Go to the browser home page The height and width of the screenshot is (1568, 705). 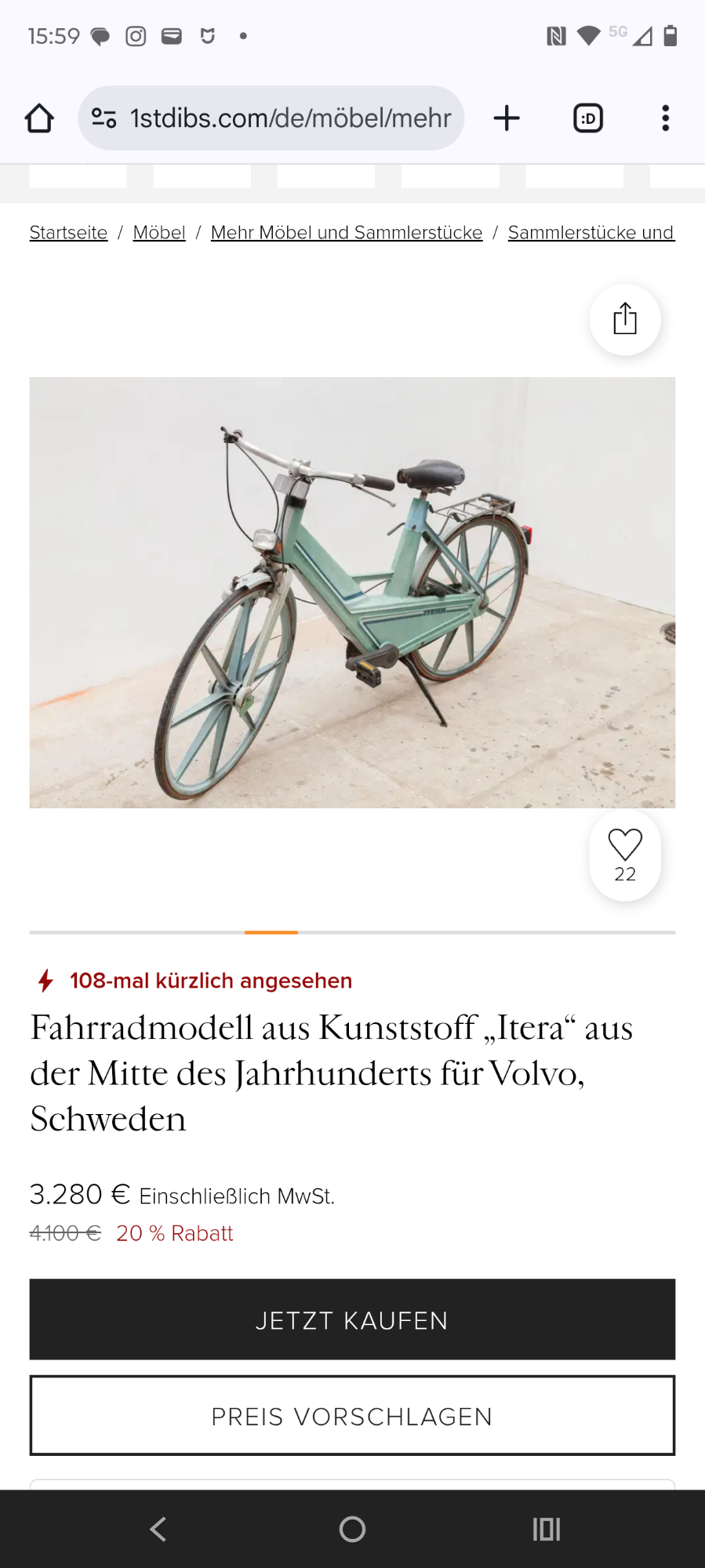39,118
